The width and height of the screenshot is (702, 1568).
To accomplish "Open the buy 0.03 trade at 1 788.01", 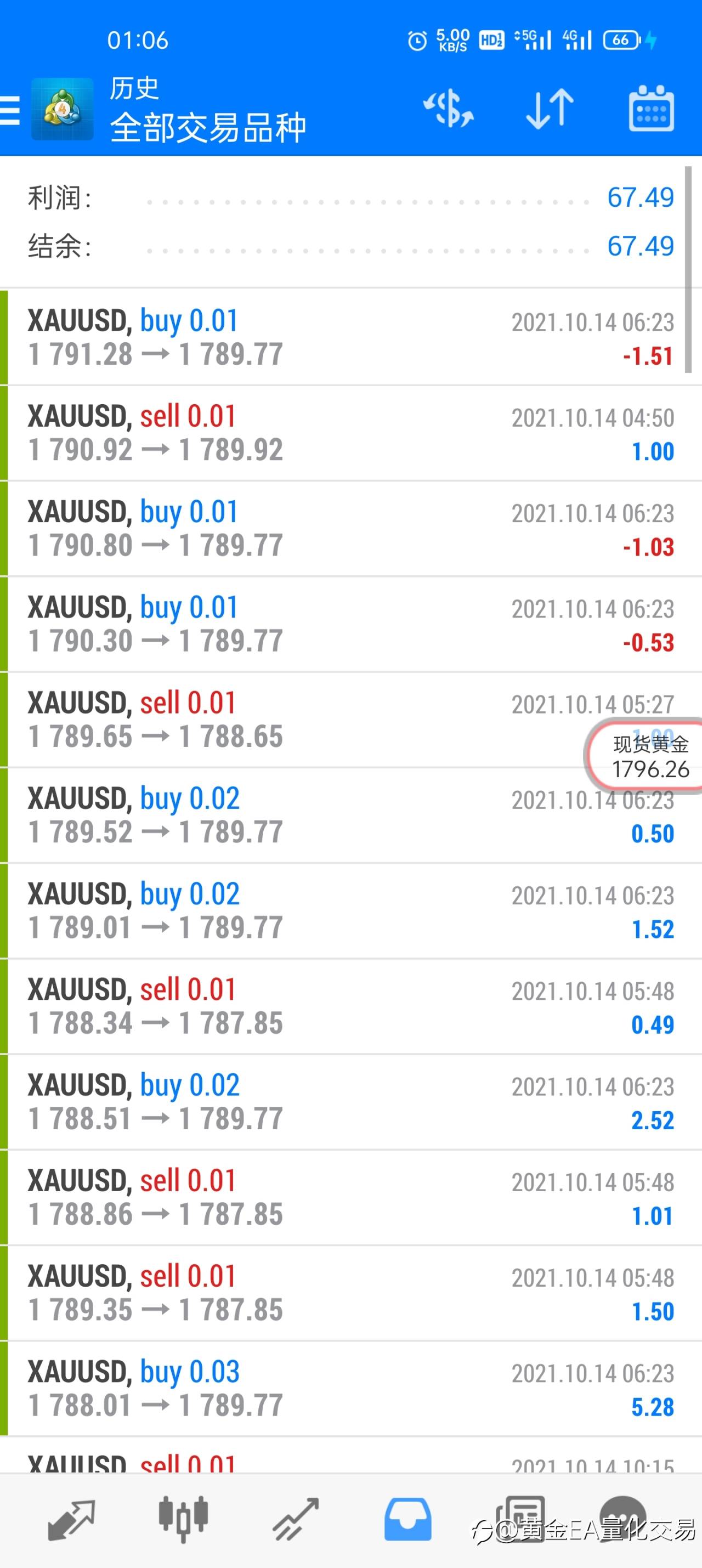I will tap(350, 1389).
